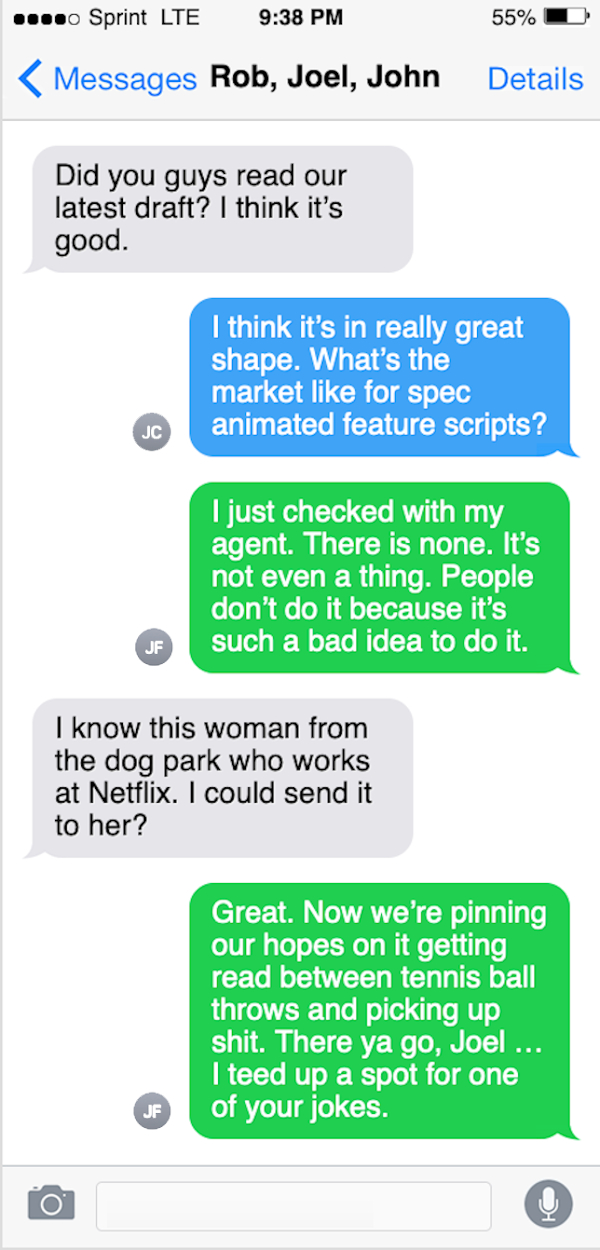This screenshot has height=1250, width=600.
Task: Focus the message text field
Action: [x=293, y=1205]
